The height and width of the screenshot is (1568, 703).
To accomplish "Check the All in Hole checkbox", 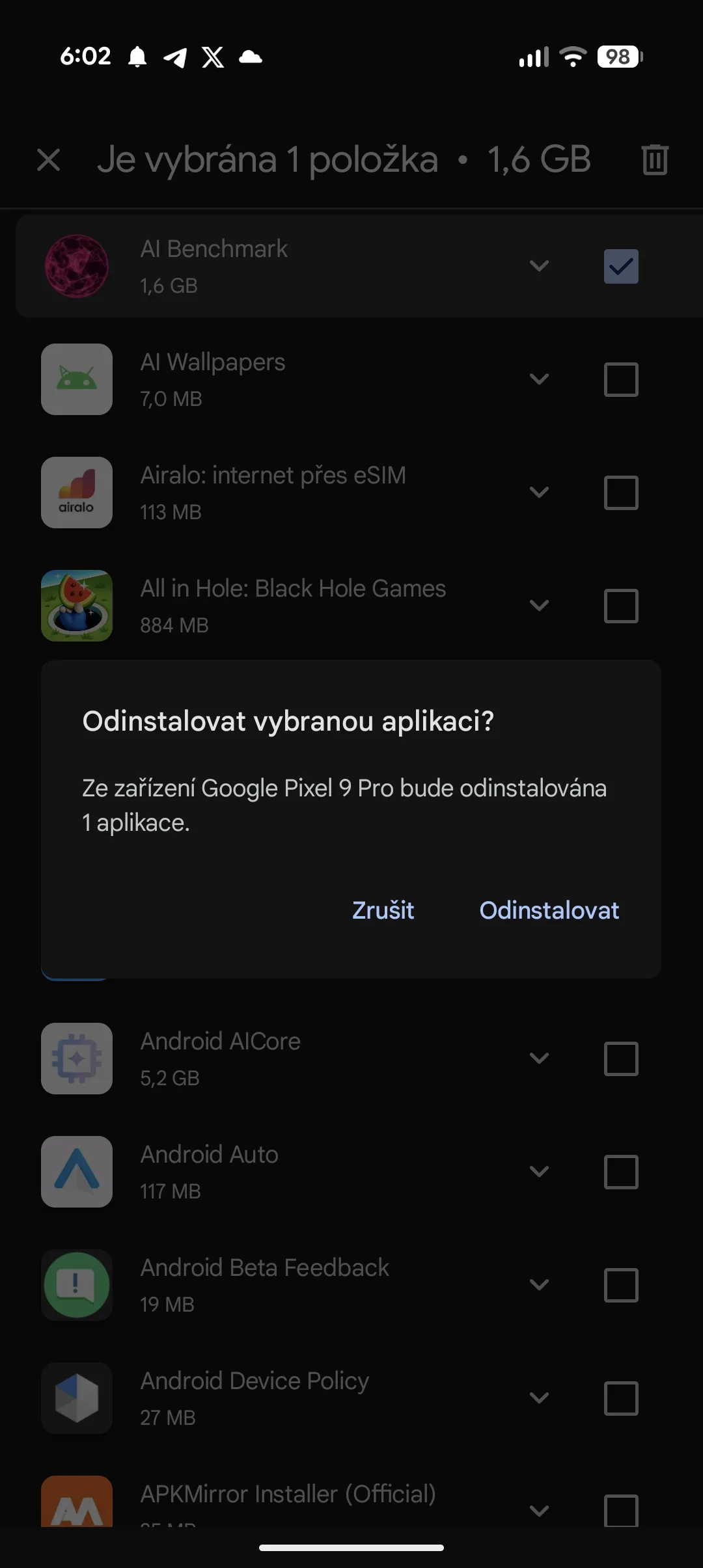I will click(621, 606).
